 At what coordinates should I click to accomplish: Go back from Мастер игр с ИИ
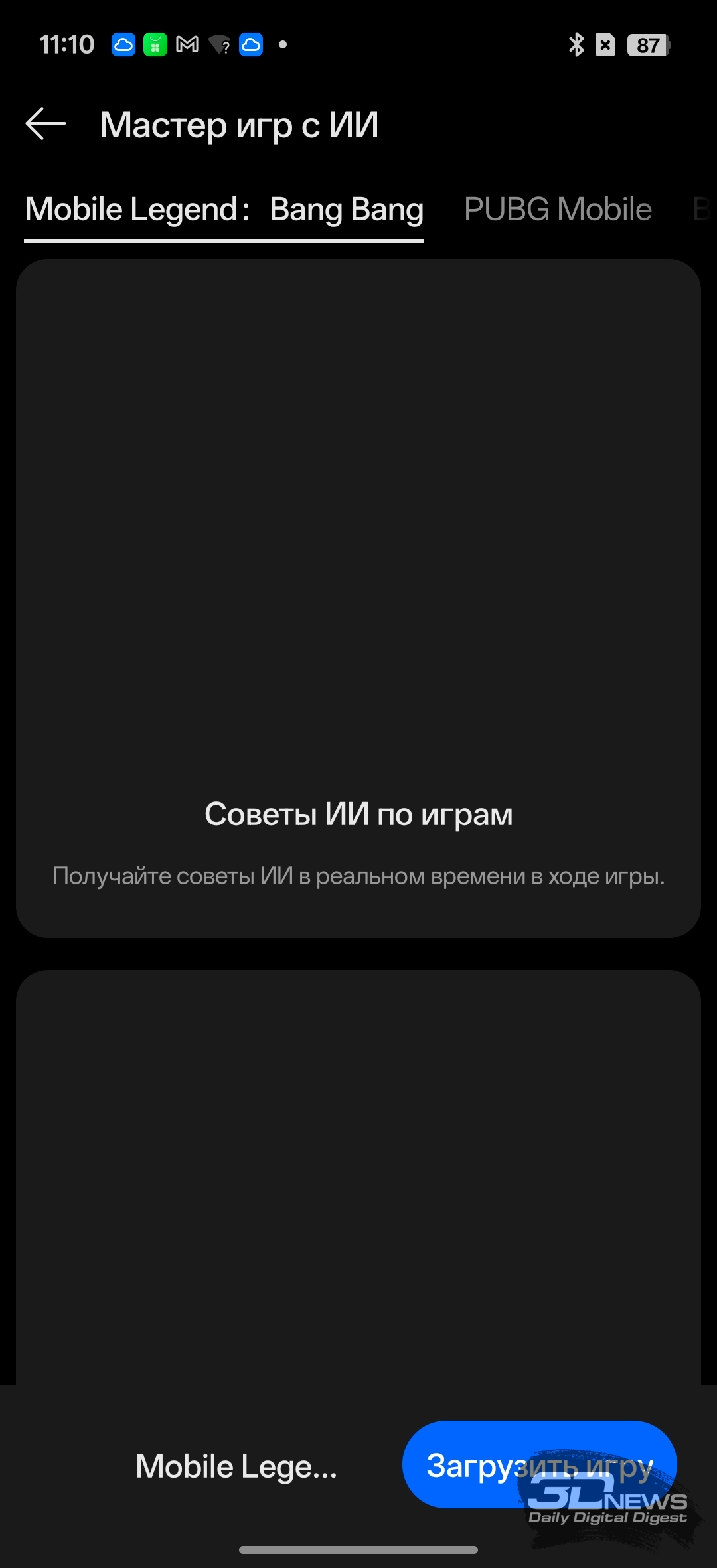coord(46,124)
